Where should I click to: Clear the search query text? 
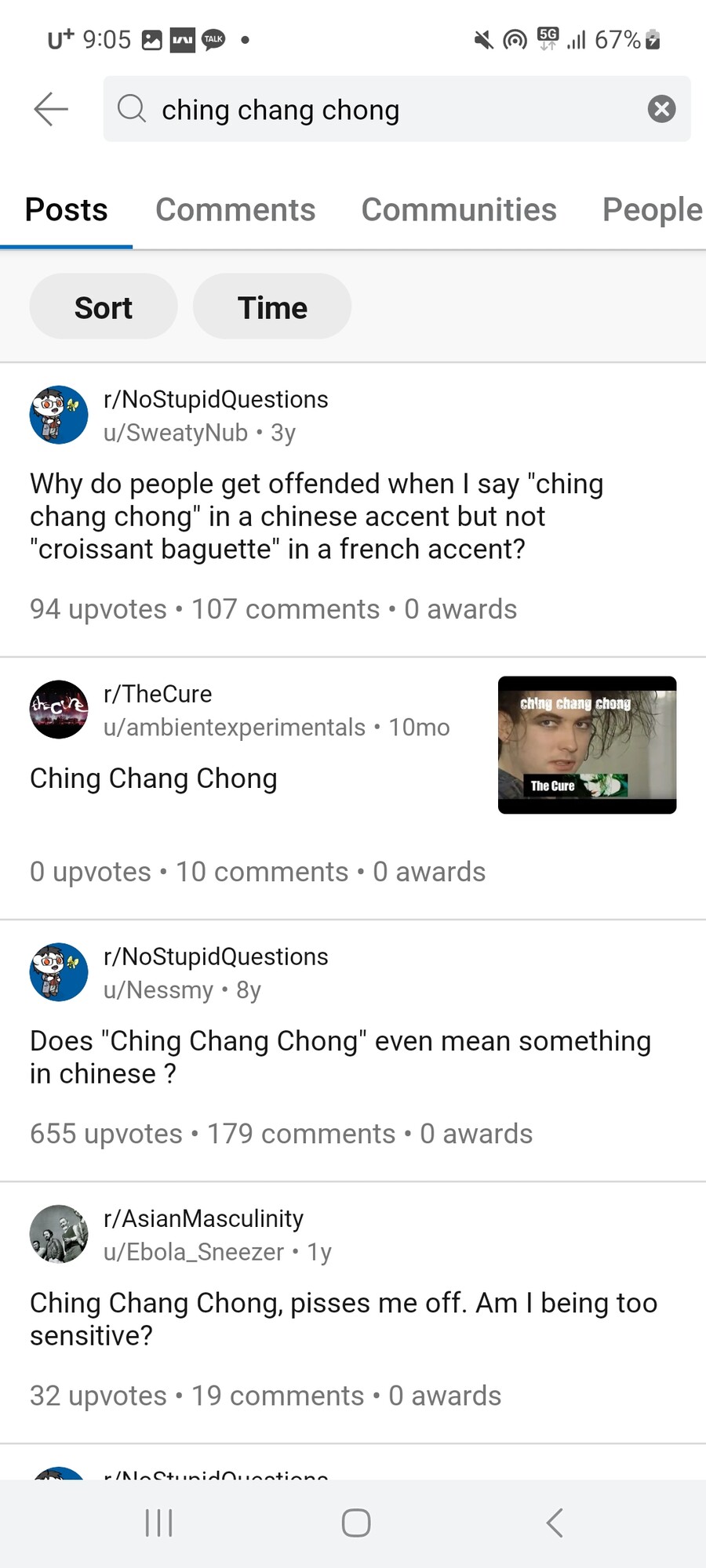pyautogui.click(x=661, y=109)
